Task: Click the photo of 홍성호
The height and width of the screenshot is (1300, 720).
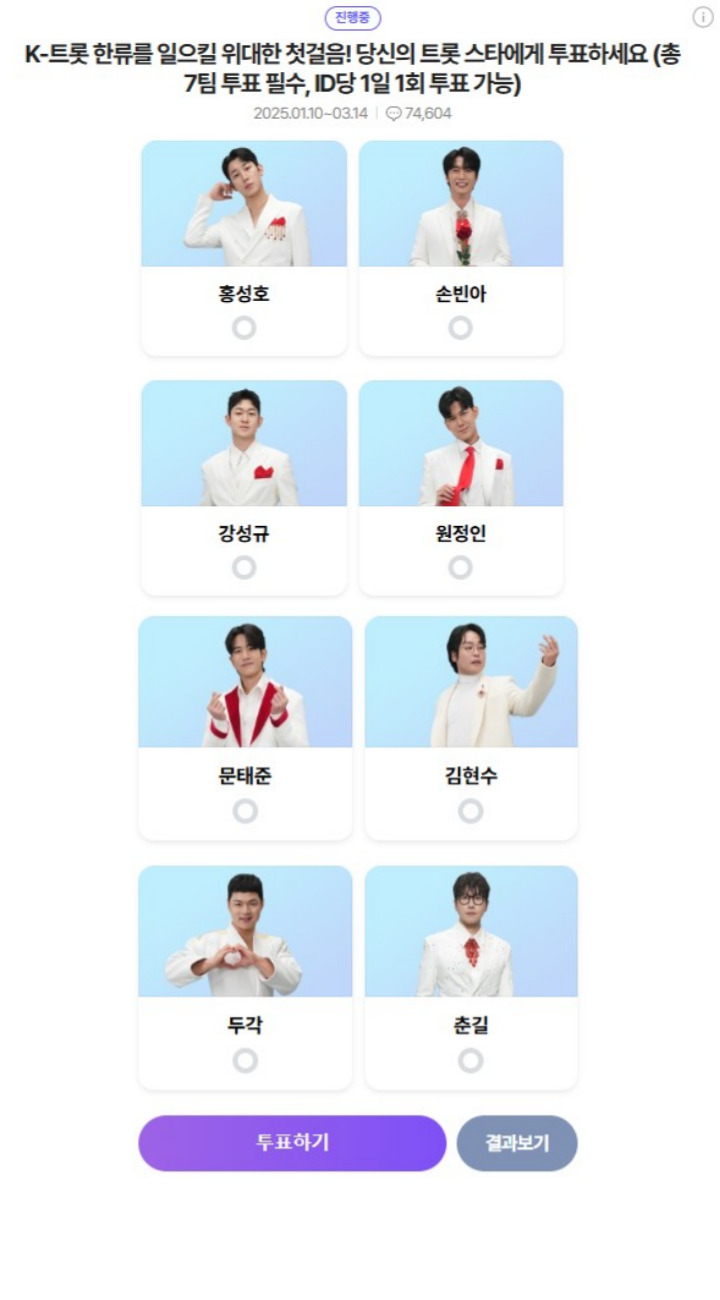Action: 244,203
